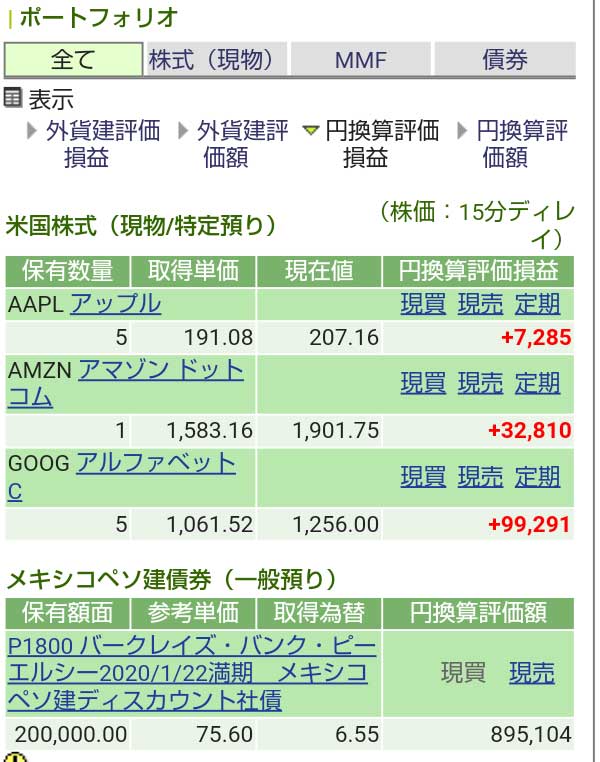This screenshot has width=600, height=762.
Task: Tap 定期 for AMZN
Action: (537, 383)
